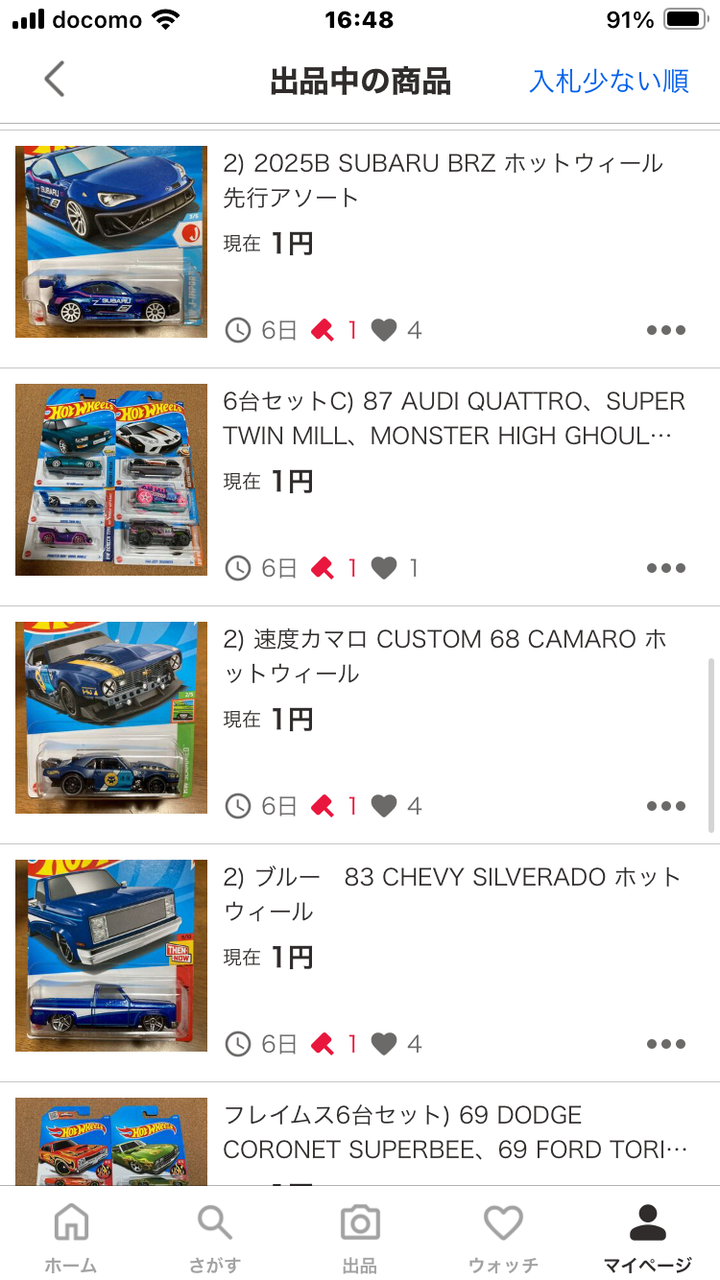Open the 出品 camera tab
This screenshot has width=720, height=1280.
click(x=360, y=1236)
